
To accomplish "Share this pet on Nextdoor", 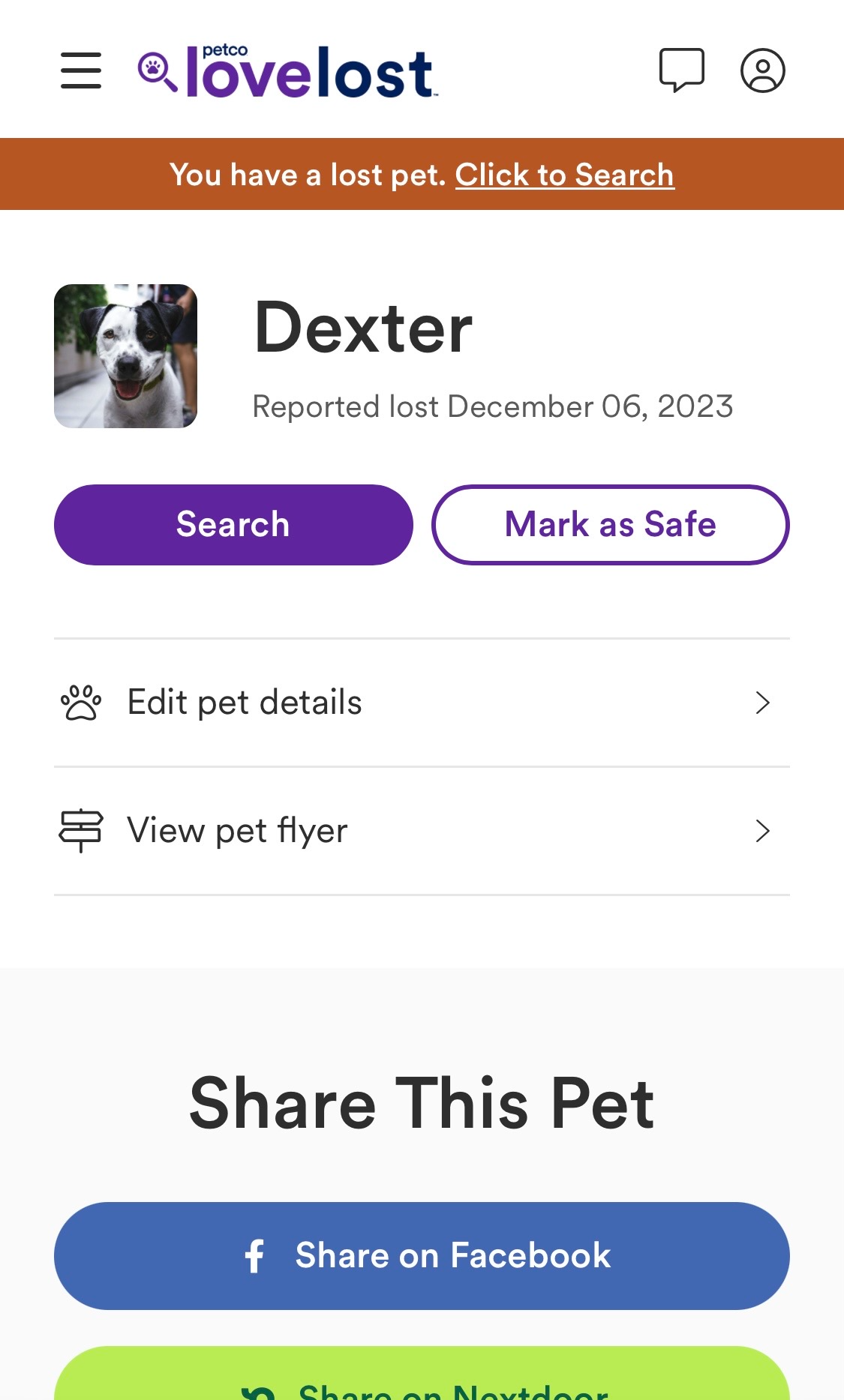I will (422, 1380).
